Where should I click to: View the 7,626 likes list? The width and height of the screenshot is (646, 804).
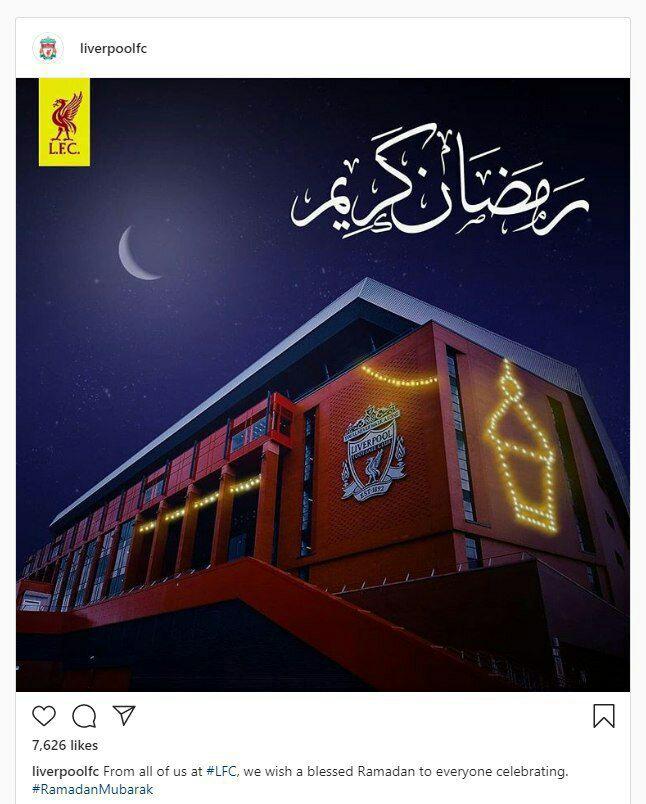coord(65,745)
